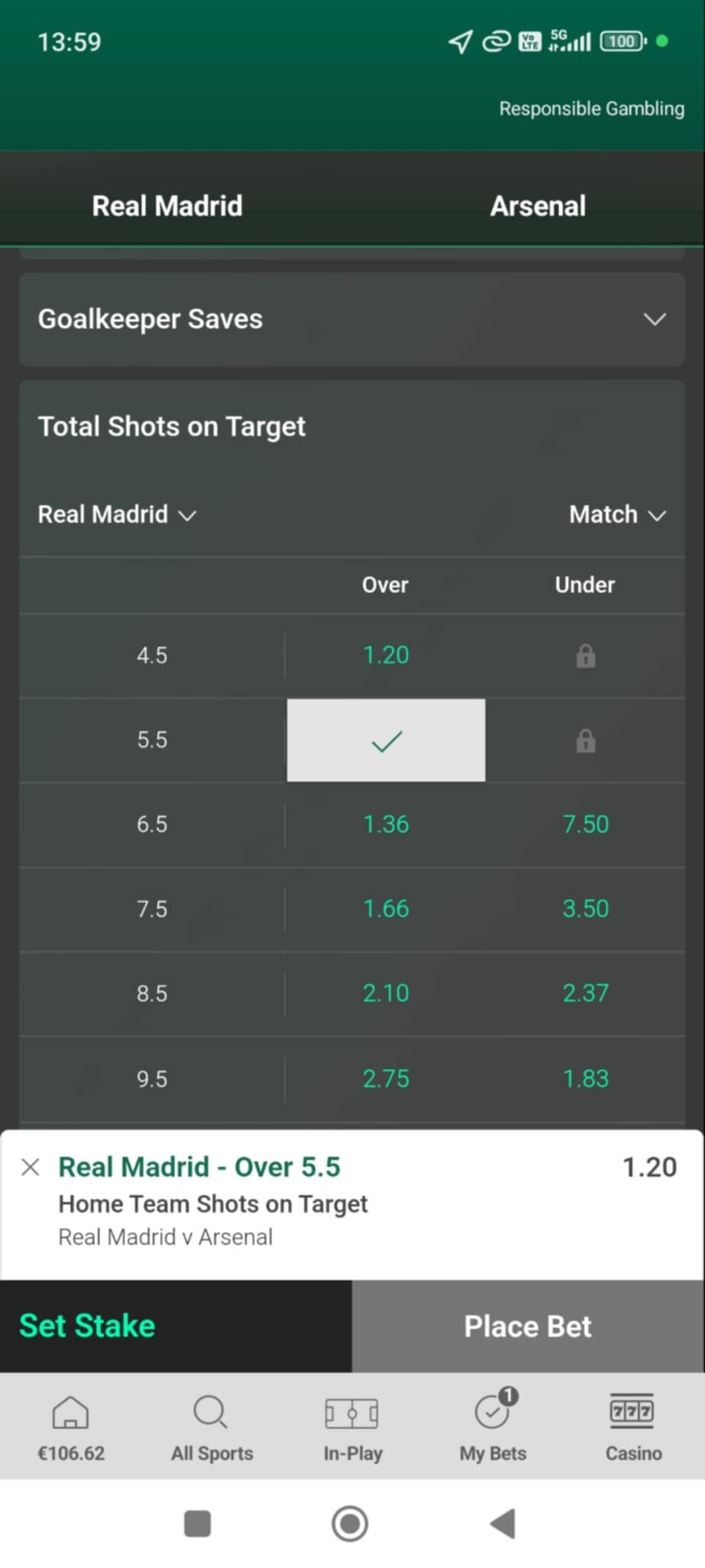705x1568 pixels.
Task: Select Over 6.5 at odds 1.36
Action: (386, 825)
